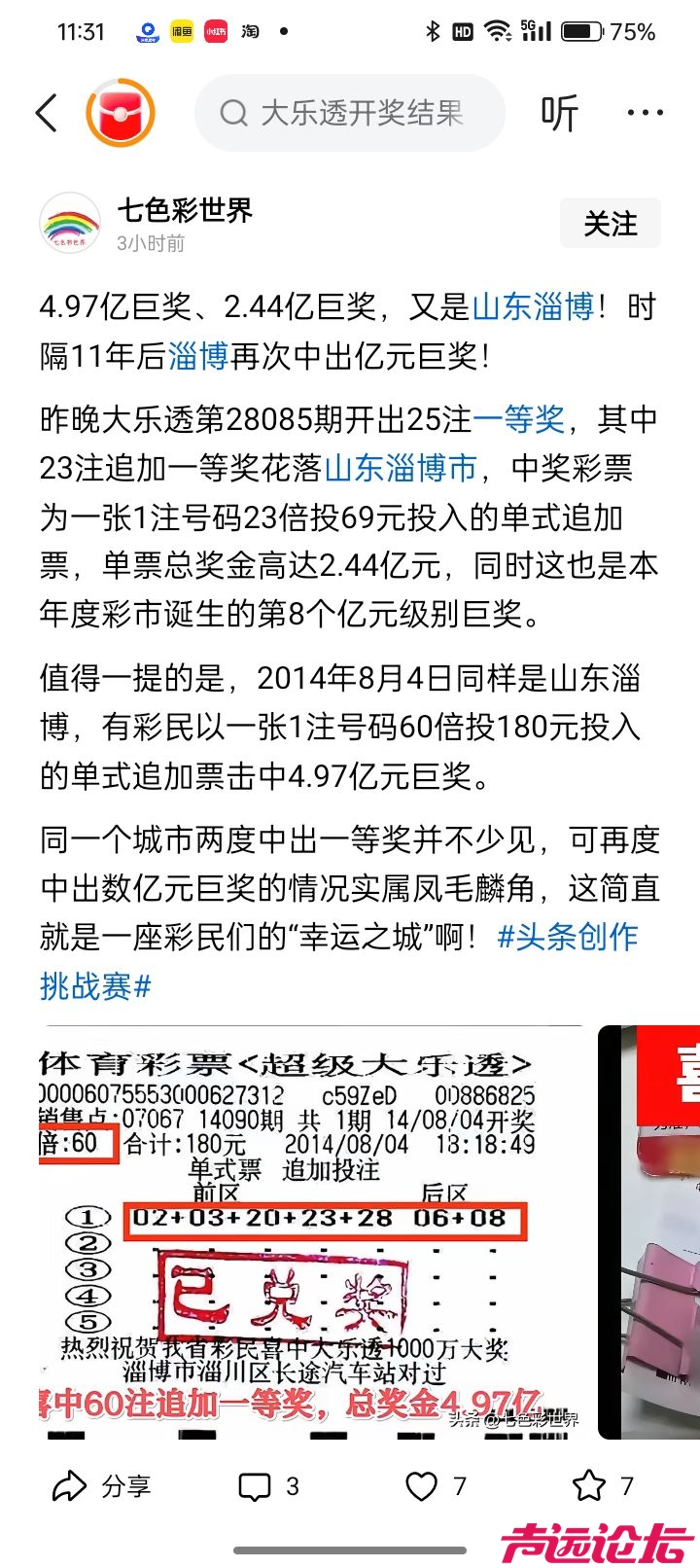Image resolution: width=700 pixels, height=1568 pixels.
Task: Tap the search box showing 大乐透开奖结果
Action: click(x=350, y=114)
